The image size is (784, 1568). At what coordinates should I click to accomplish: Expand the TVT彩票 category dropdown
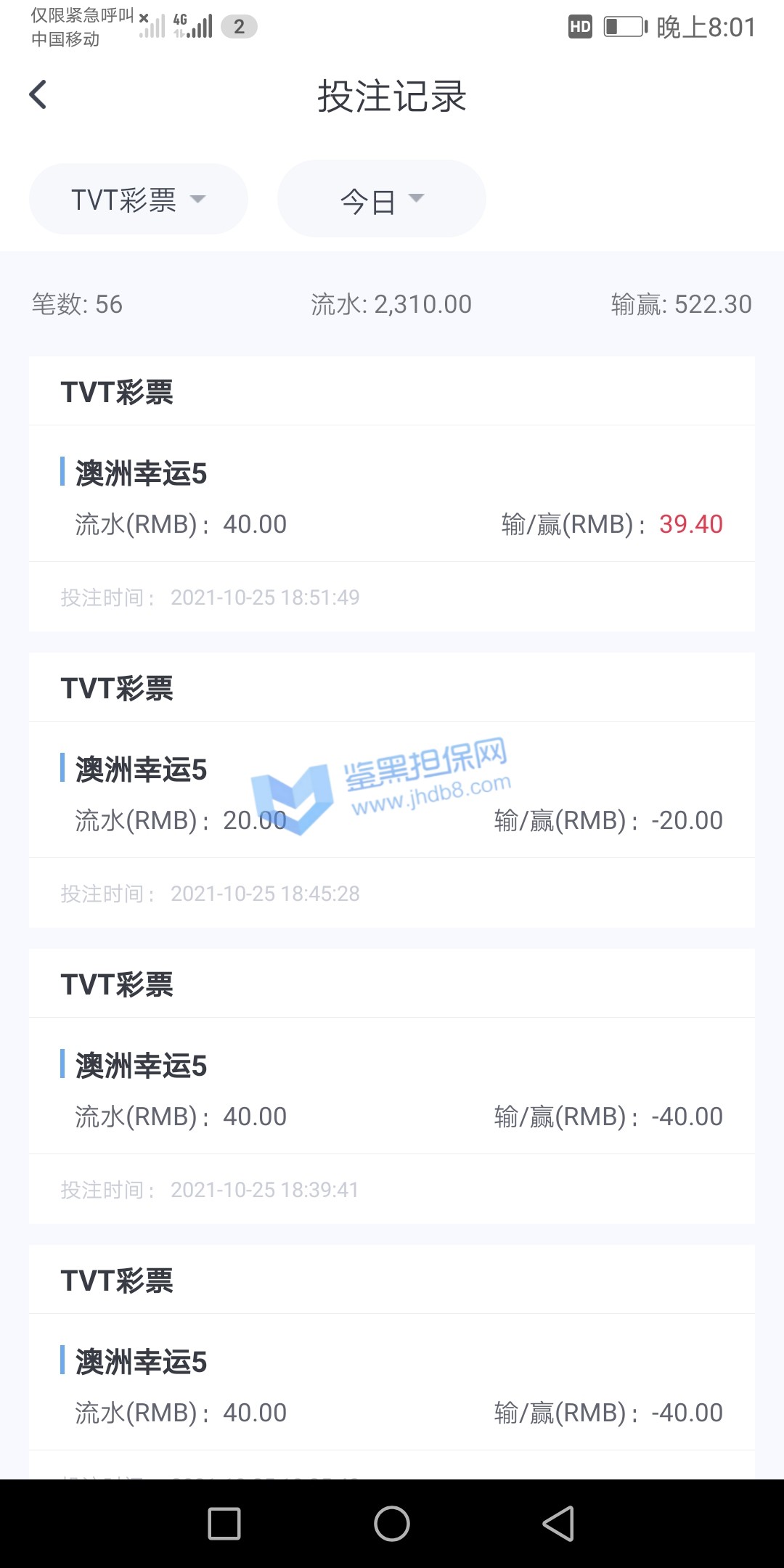click(138, 200)
